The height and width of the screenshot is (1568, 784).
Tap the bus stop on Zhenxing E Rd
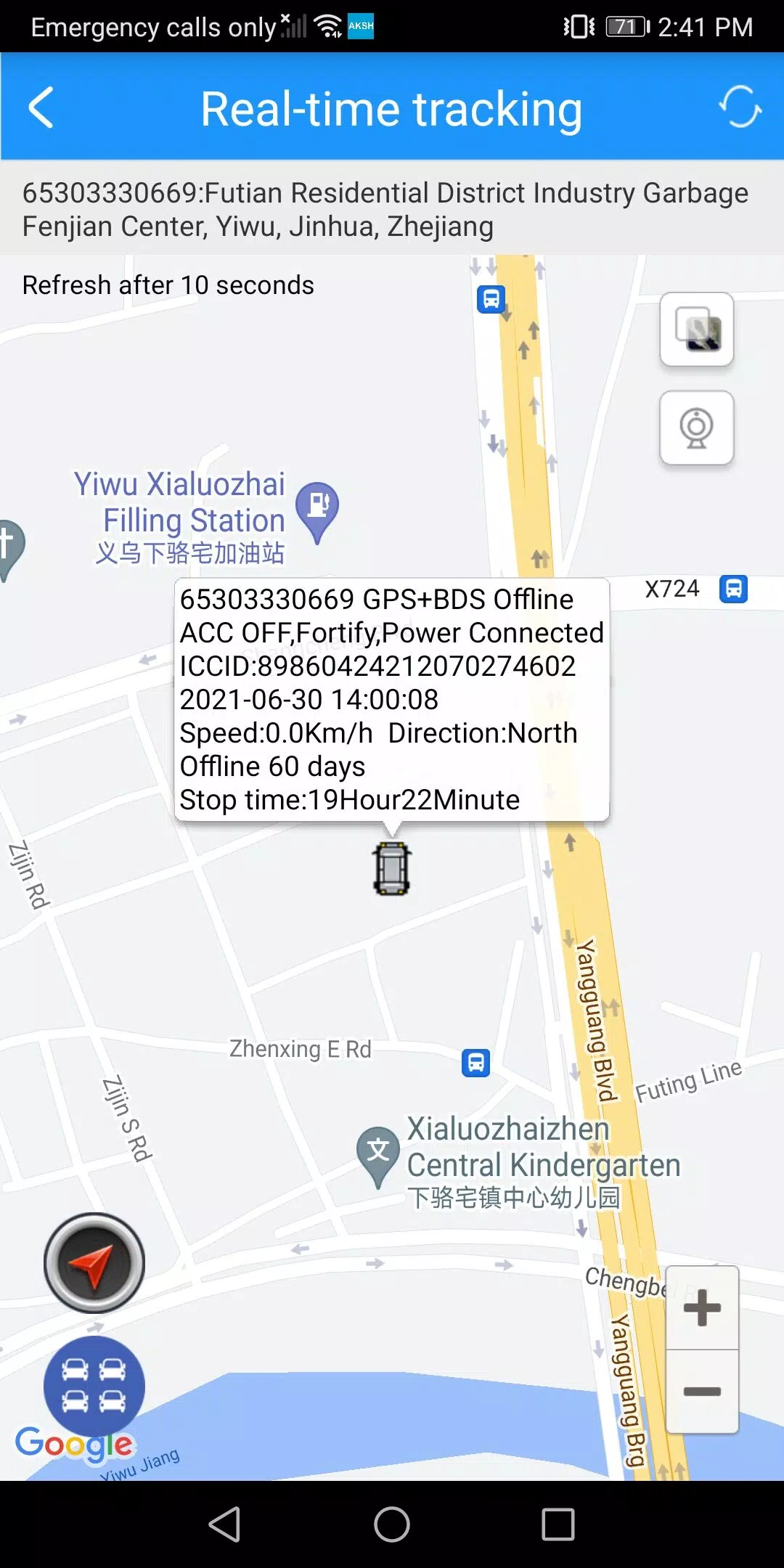click(x=476, y=1063)
